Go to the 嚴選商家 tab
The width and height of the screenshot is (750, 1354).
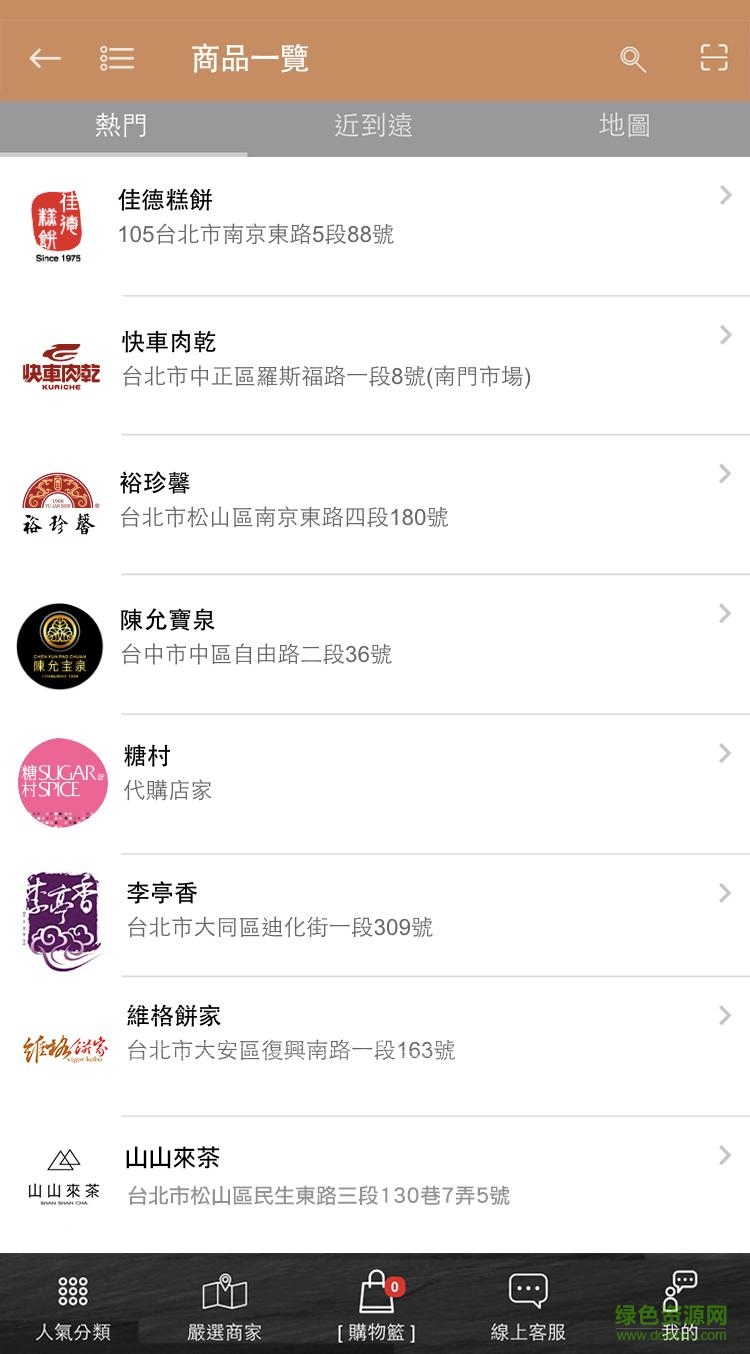(x=225, y=1306)
